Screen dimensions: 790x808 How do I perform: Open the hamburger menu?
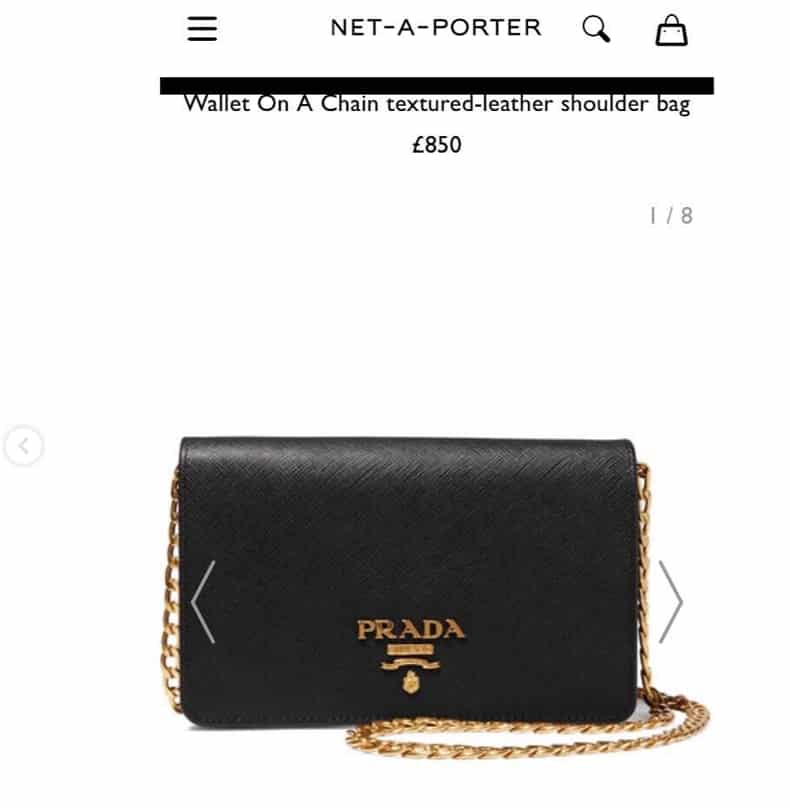(x=202, y=29)
